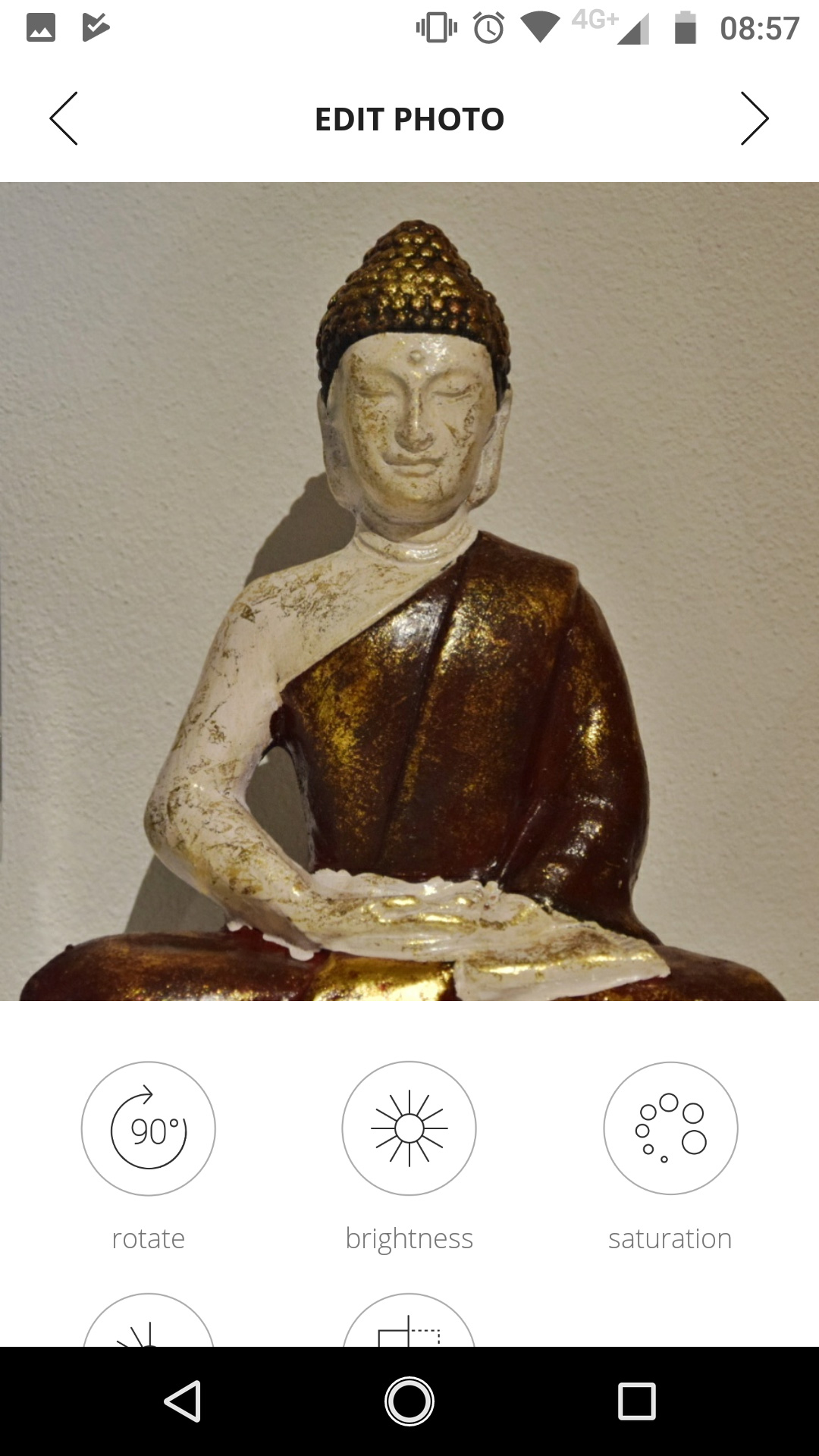Tap the system home button
Screen dimensions: 819x1456
(409, 1401)
